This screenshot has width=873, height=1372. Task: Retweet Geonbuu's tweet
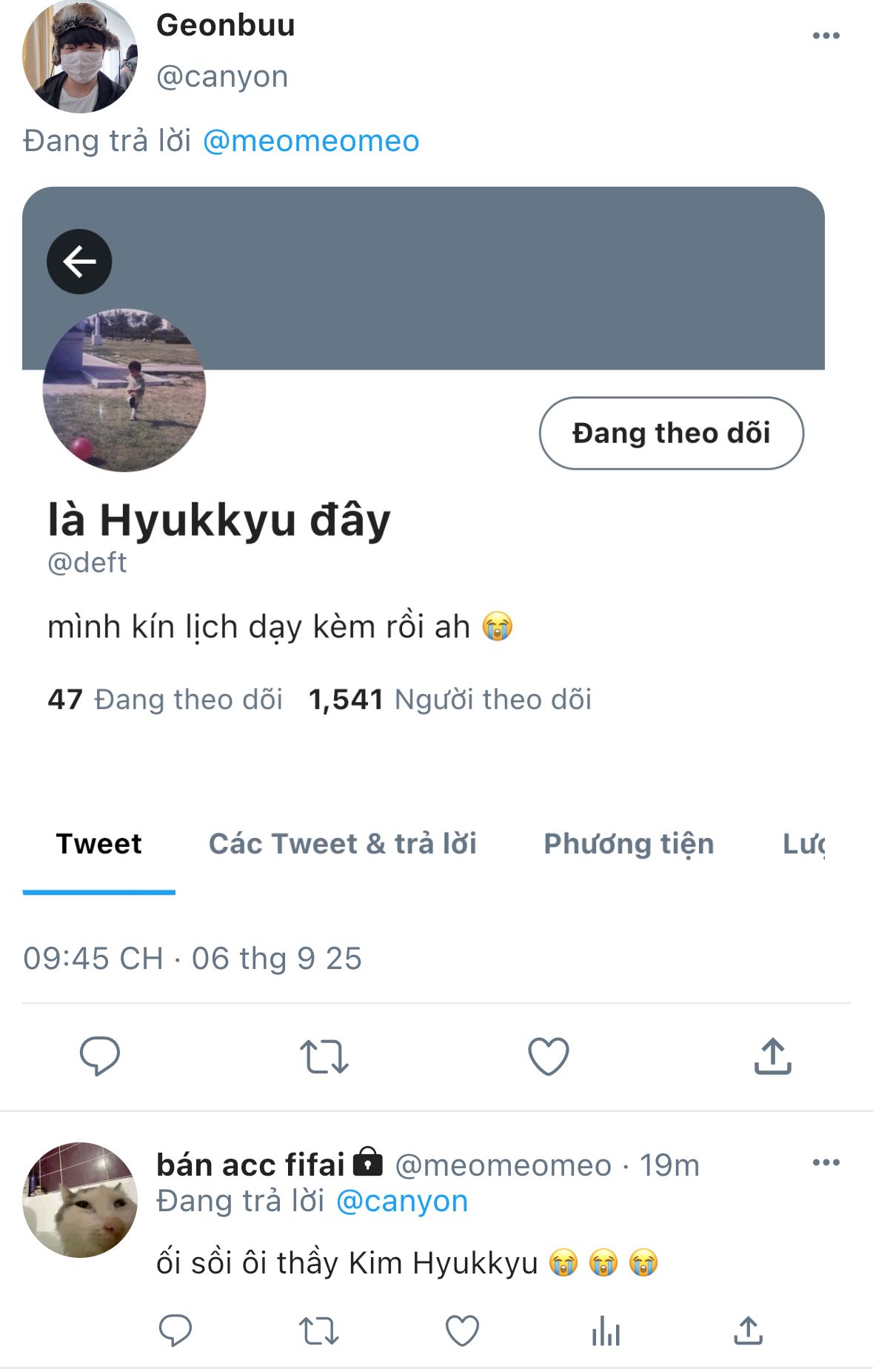pyautogui.click(x=324, y=1056)
